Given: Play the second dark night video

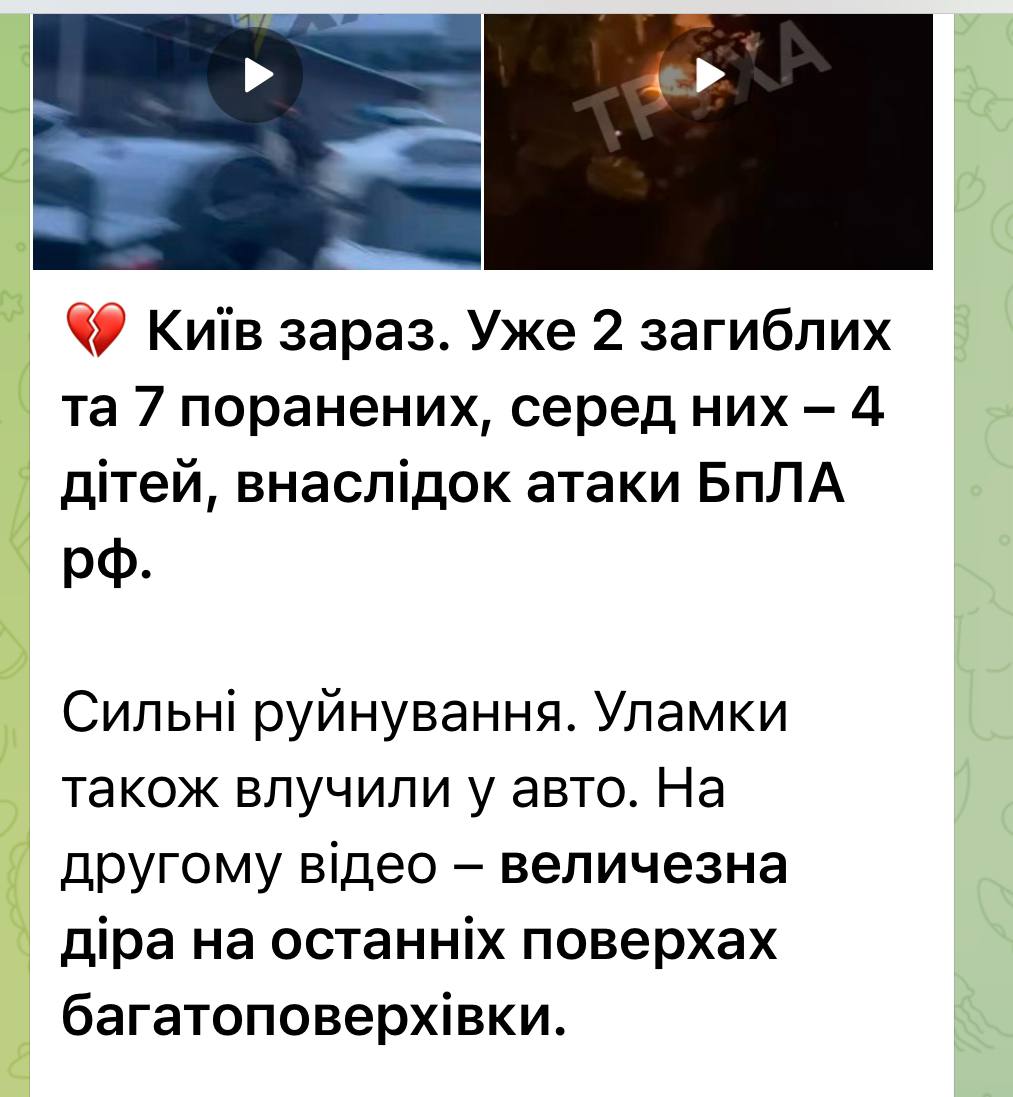Looking at the screenshot, I should click(x=707, y=73).
